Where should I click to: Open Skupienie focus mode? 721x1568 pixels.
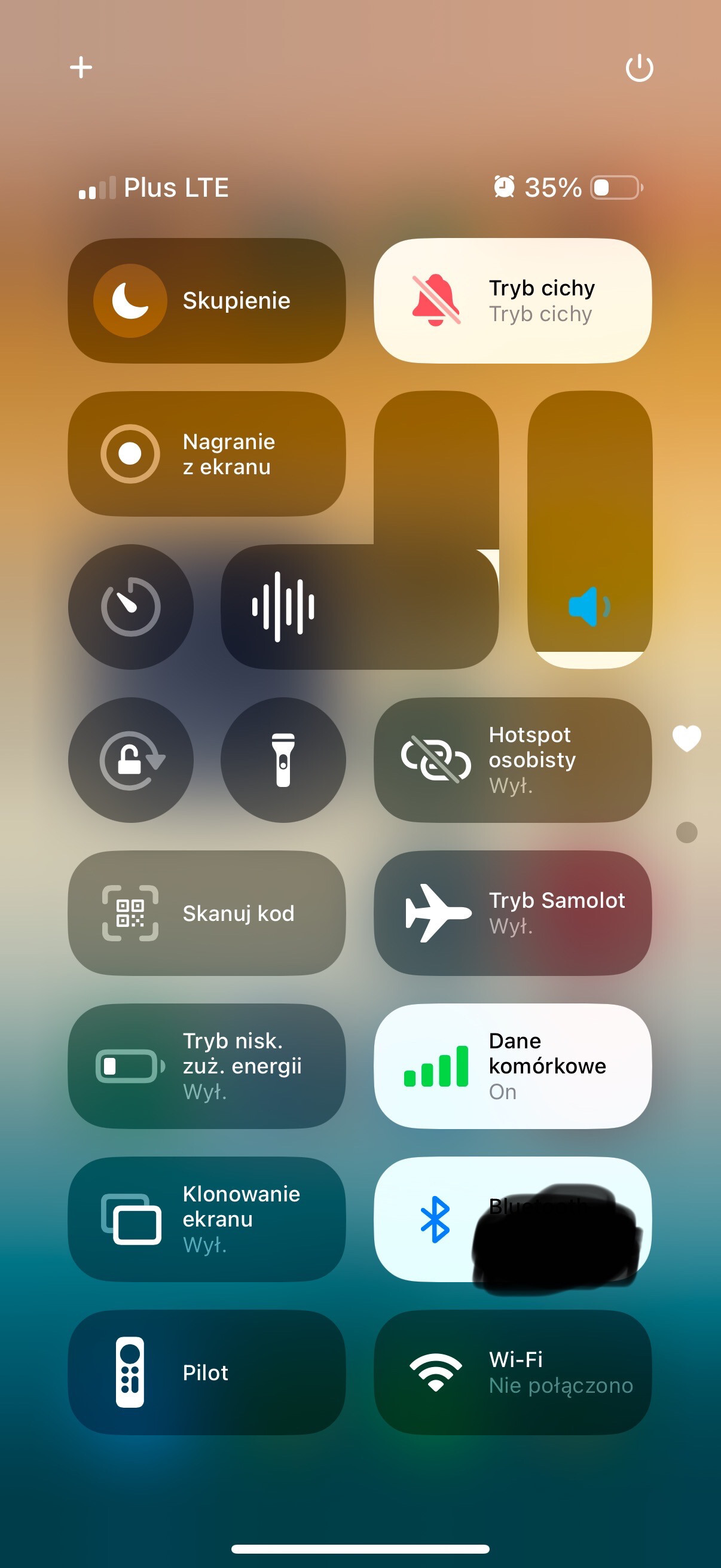206,301
